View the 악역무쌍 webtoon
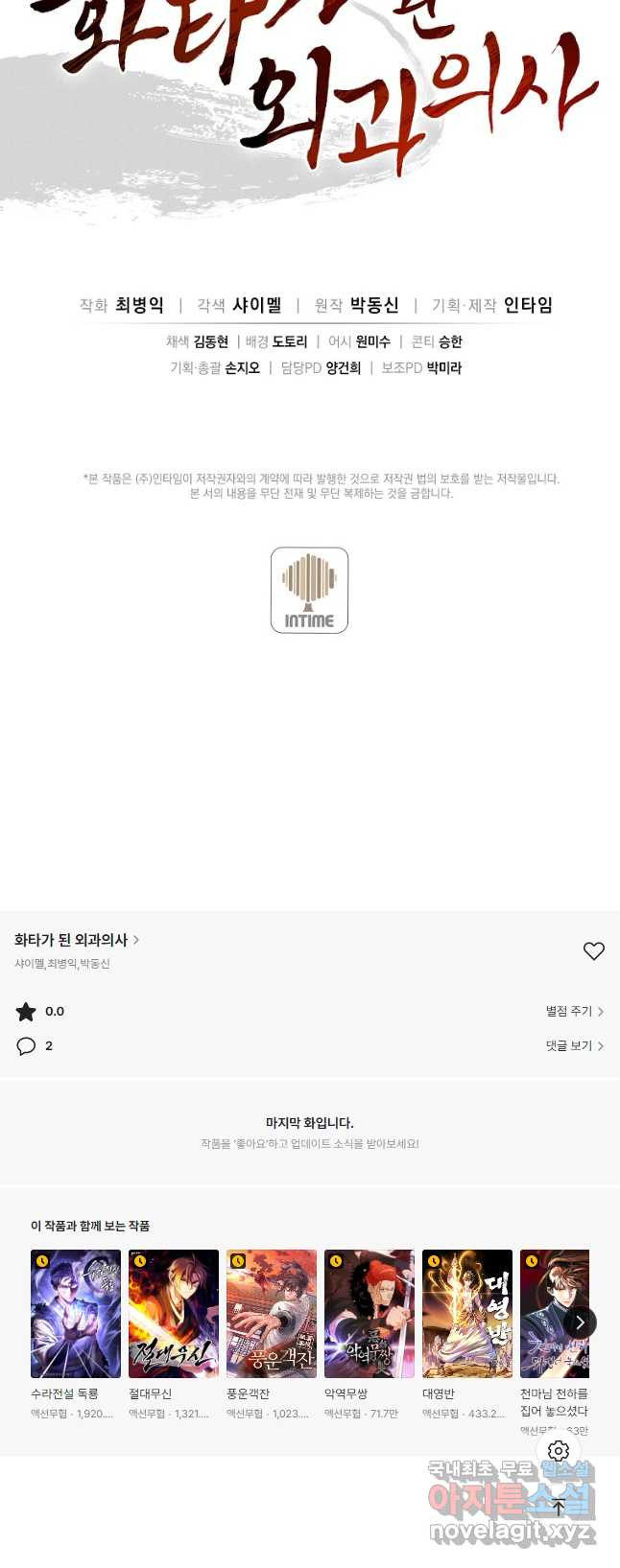The image size is (620, 1568). (370, 1313)
